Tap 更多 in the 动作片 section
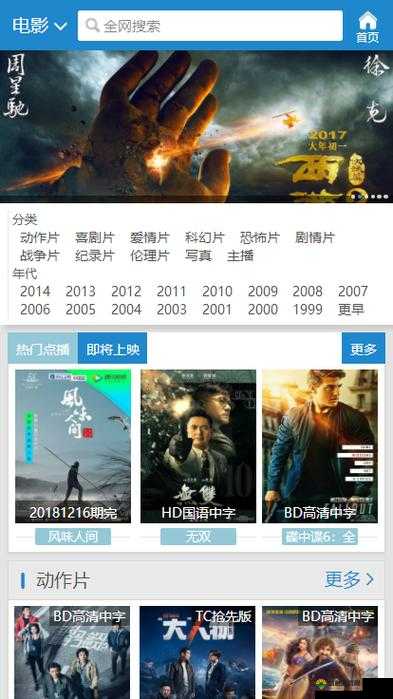 point(349,580)
